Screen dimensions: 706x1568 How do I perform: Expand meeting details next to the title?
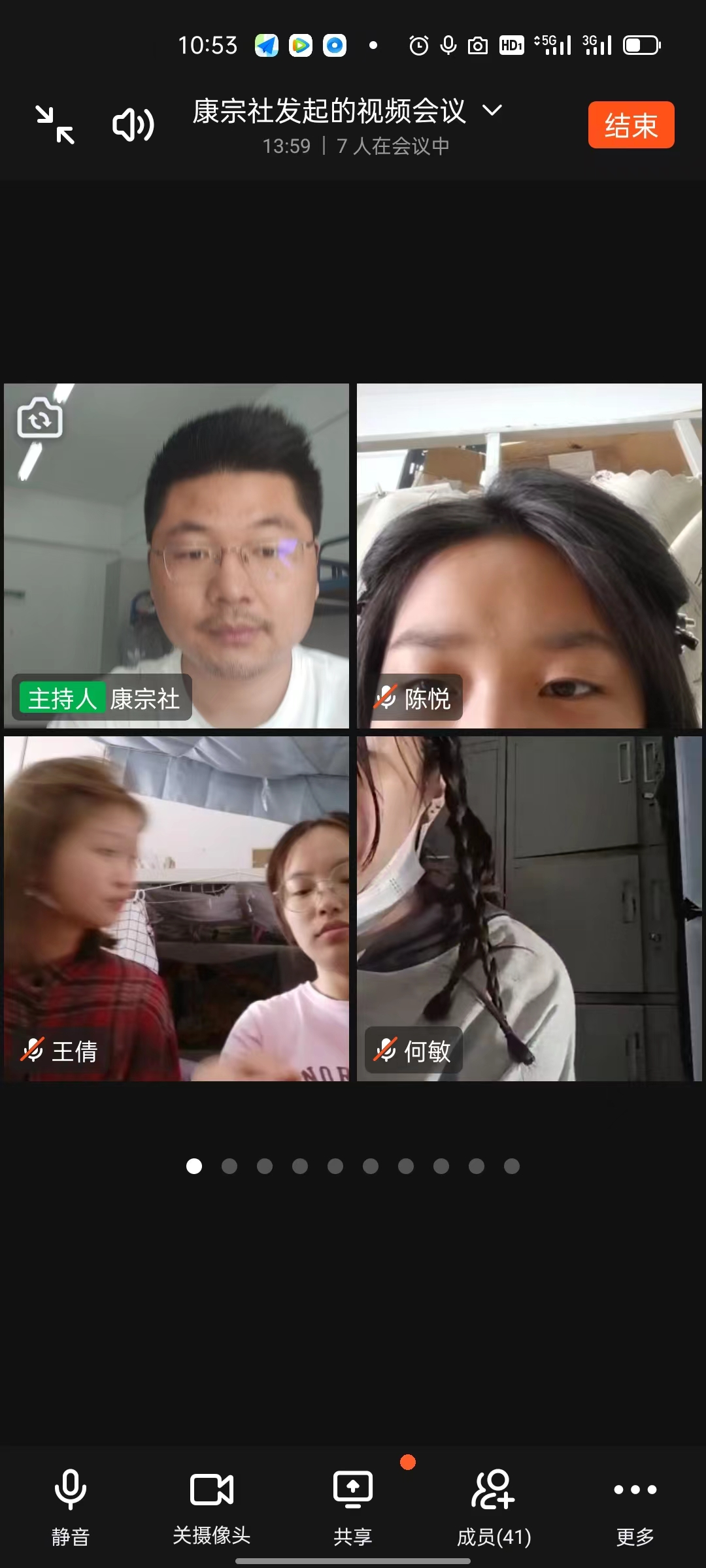pyautogui.click(x=492, y=110)
